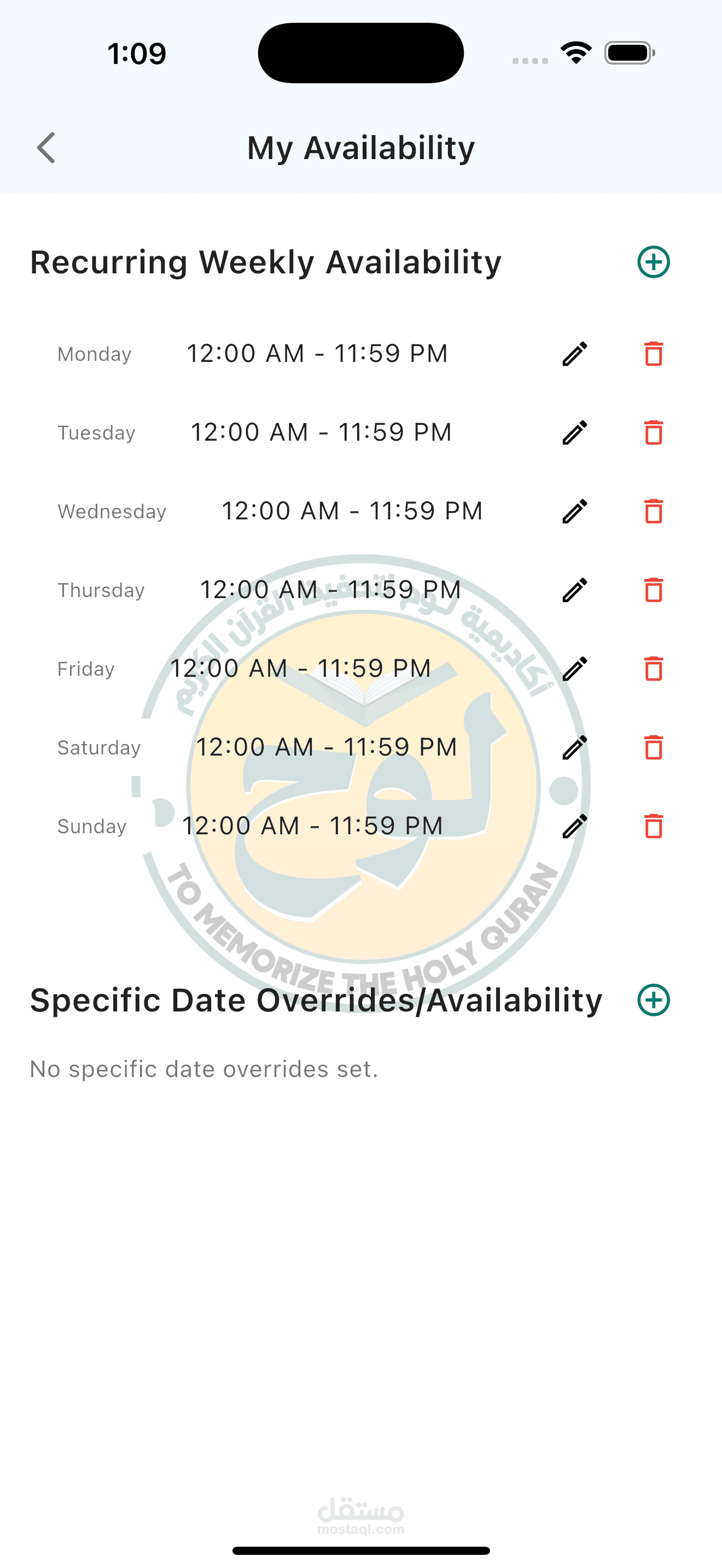Edit Friday's availability time

574,669
